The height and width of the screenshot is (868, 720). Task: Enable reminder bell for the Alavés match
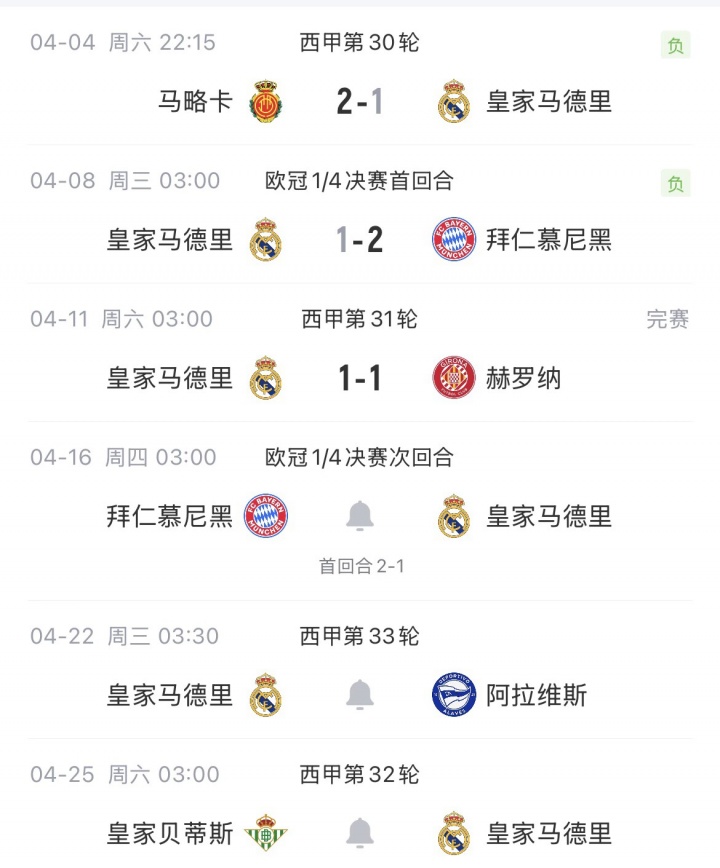click(x=360, y=695)
